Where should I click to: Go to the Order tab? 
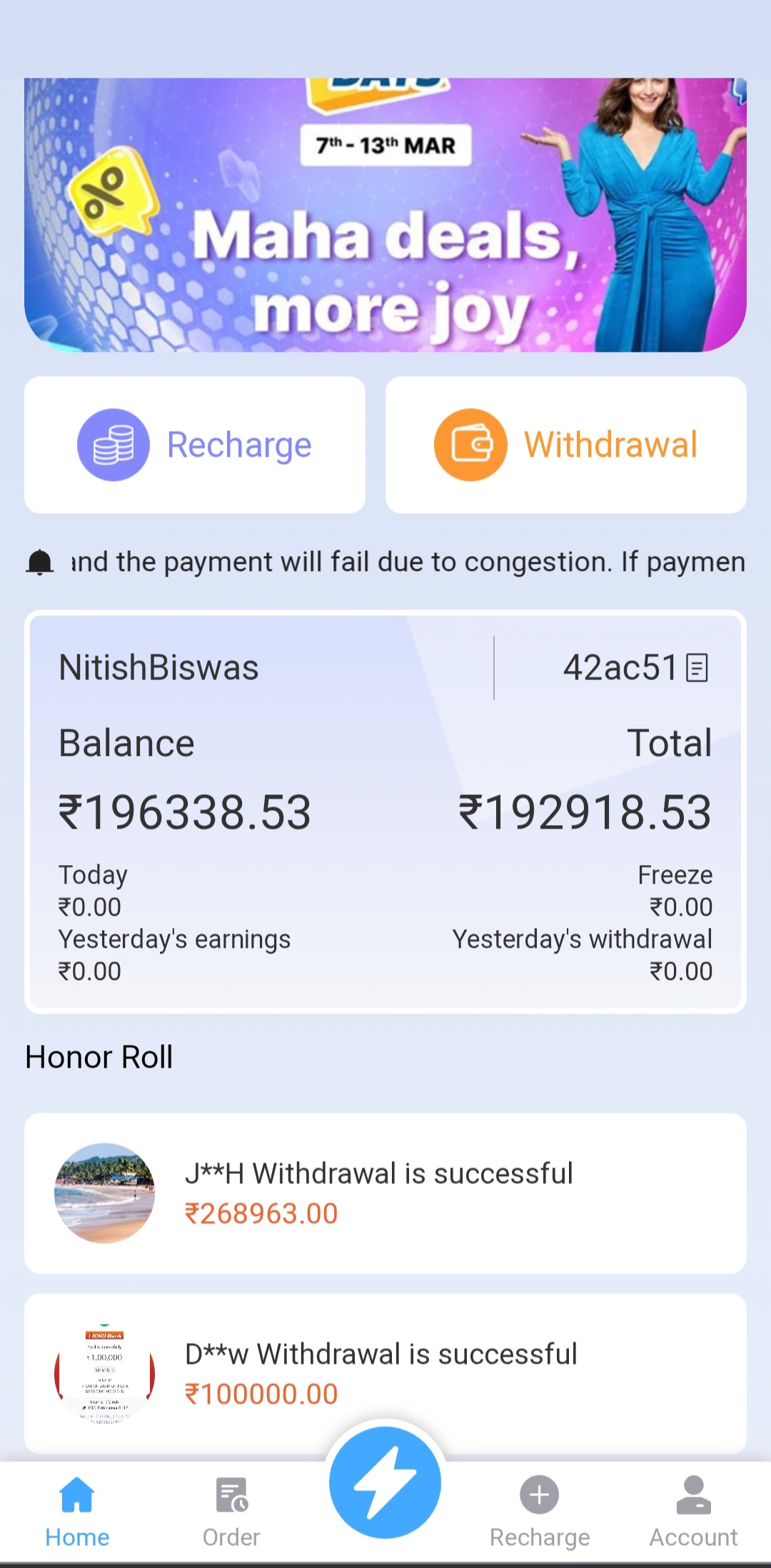(x=231, y=1511)
